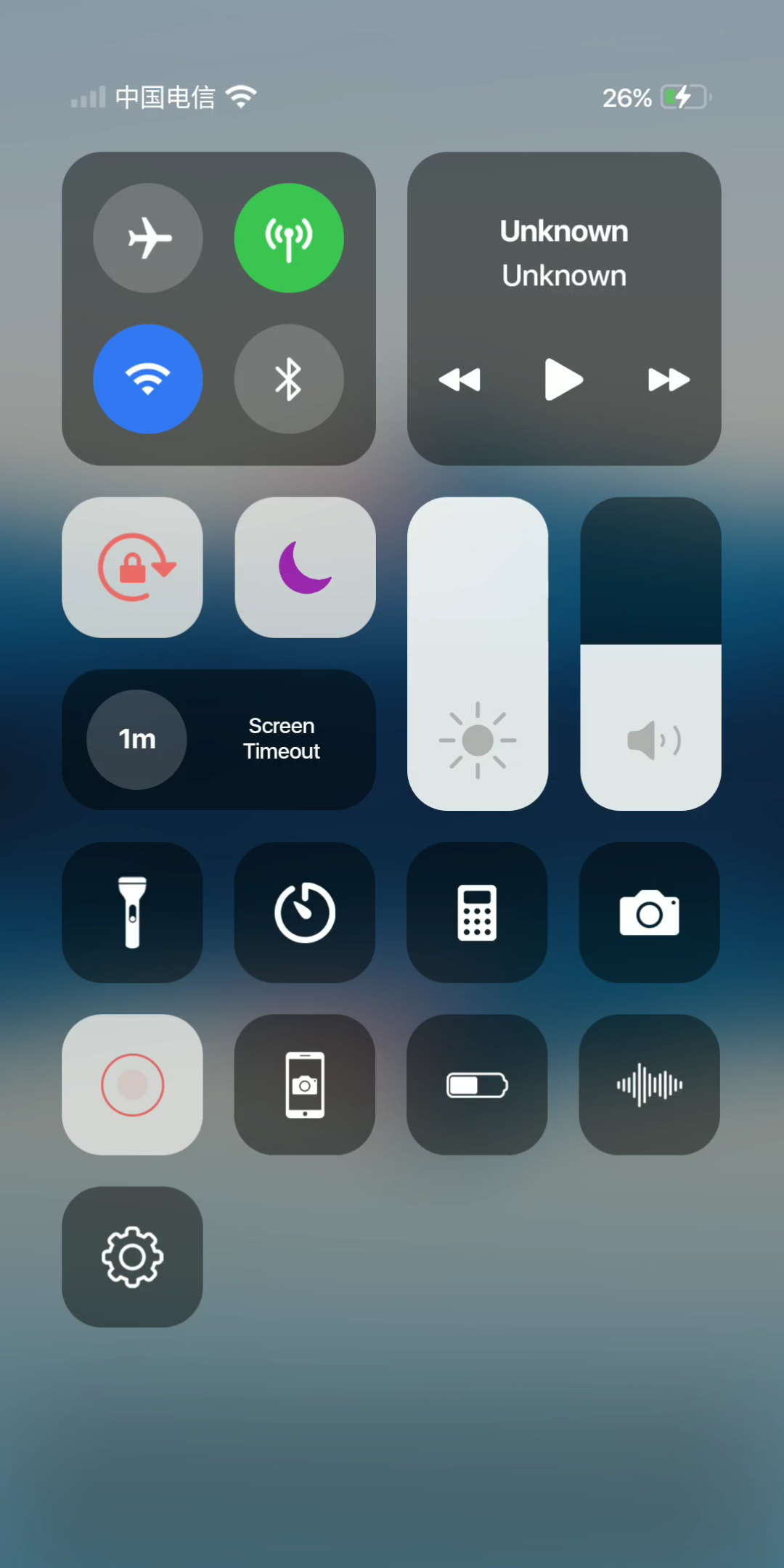The width and height of the screenshot is (784, 1568).
Task: Tap the brightness slider
Action: point(478,653)
